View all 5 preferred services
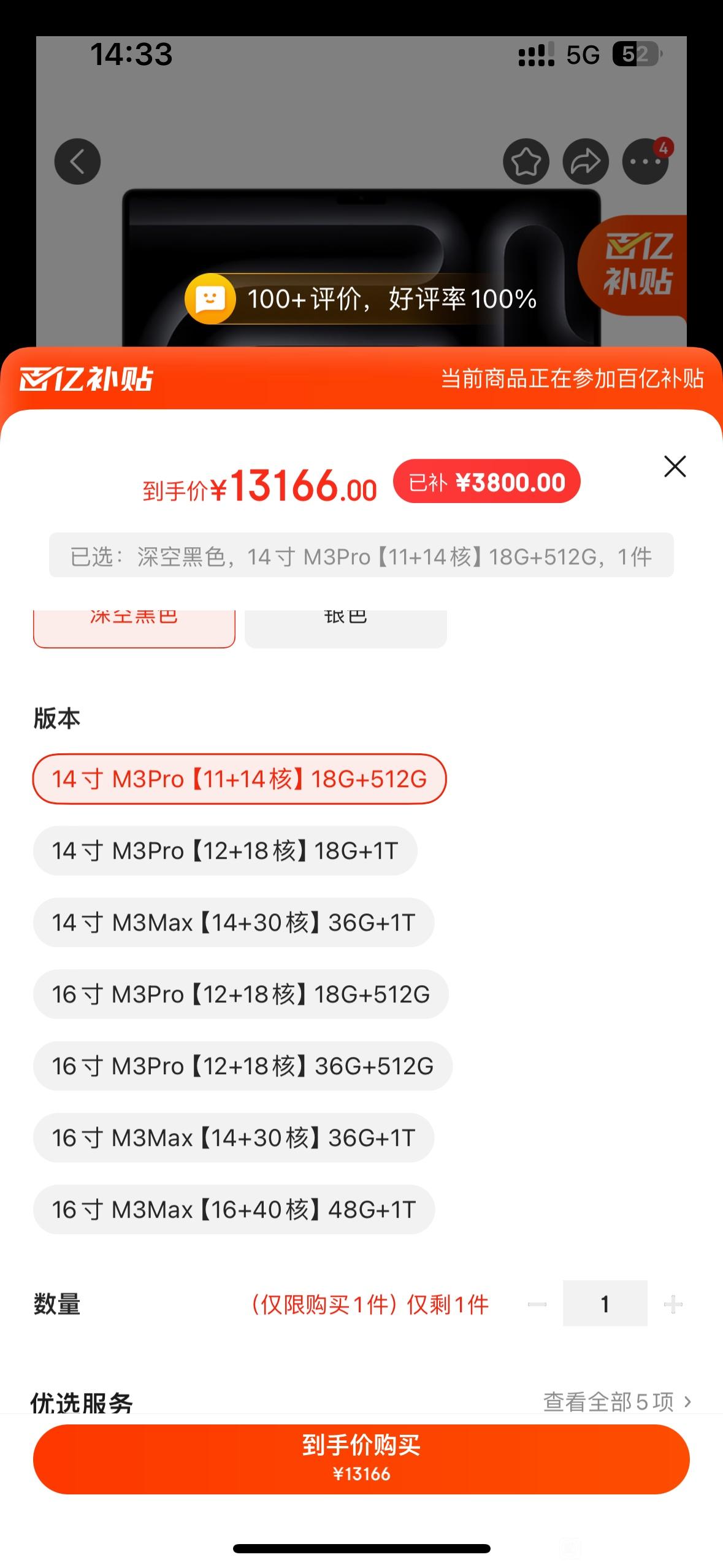 click(x=618, y=1402)
